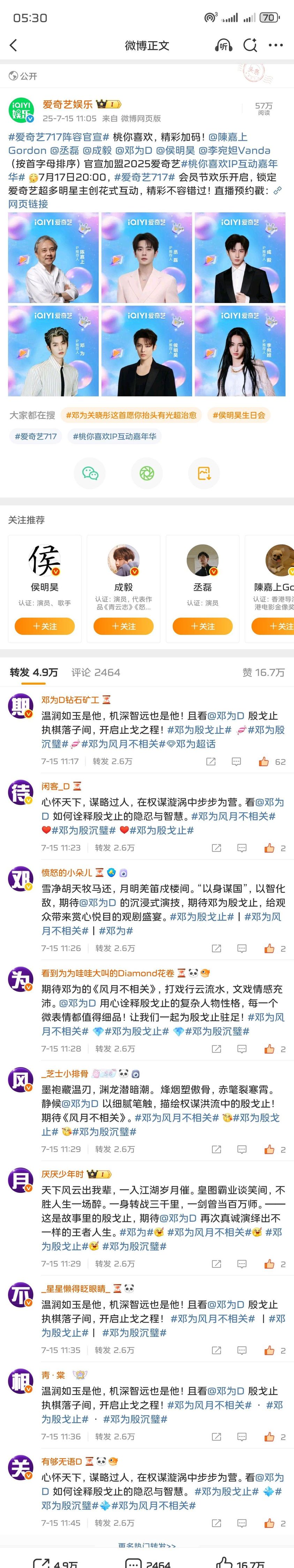
Task: Follow the recommended account 成毅
Action: [x=123, y=626]
